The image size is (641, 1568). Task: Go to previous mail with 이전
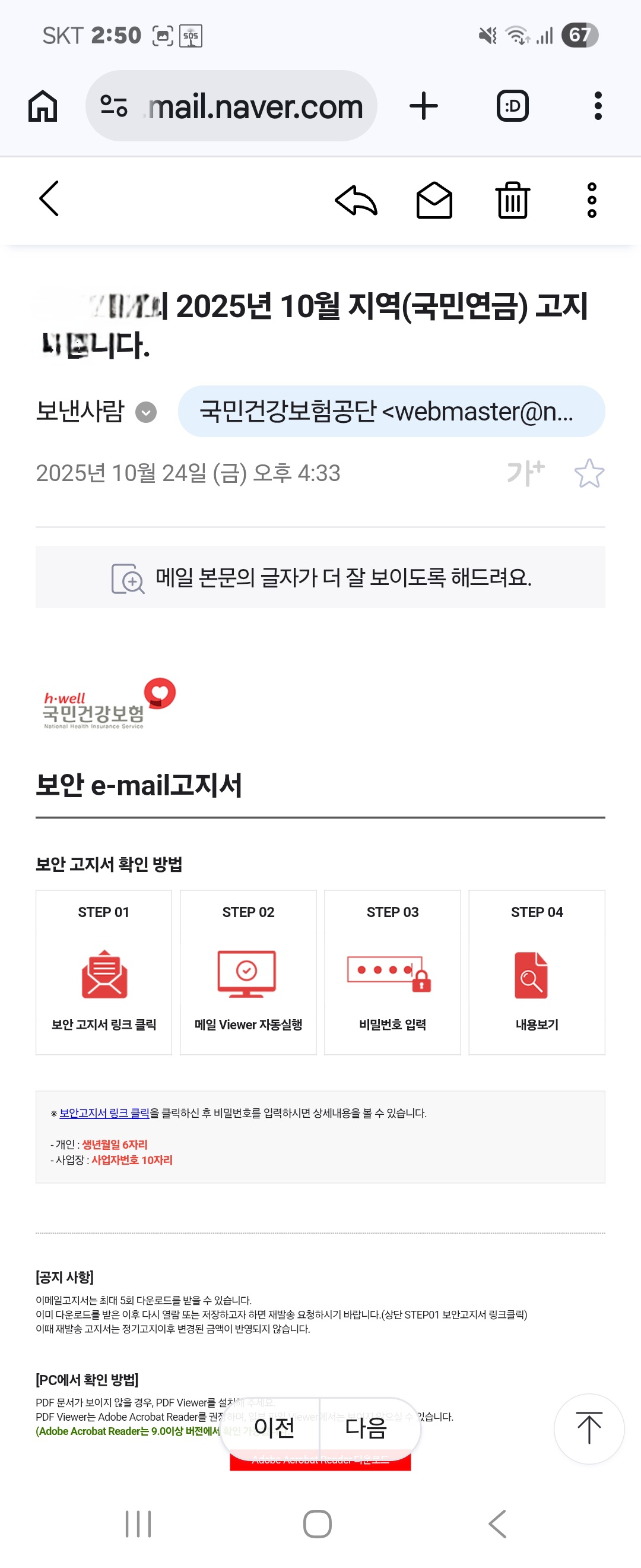[x=274, y=1428]
